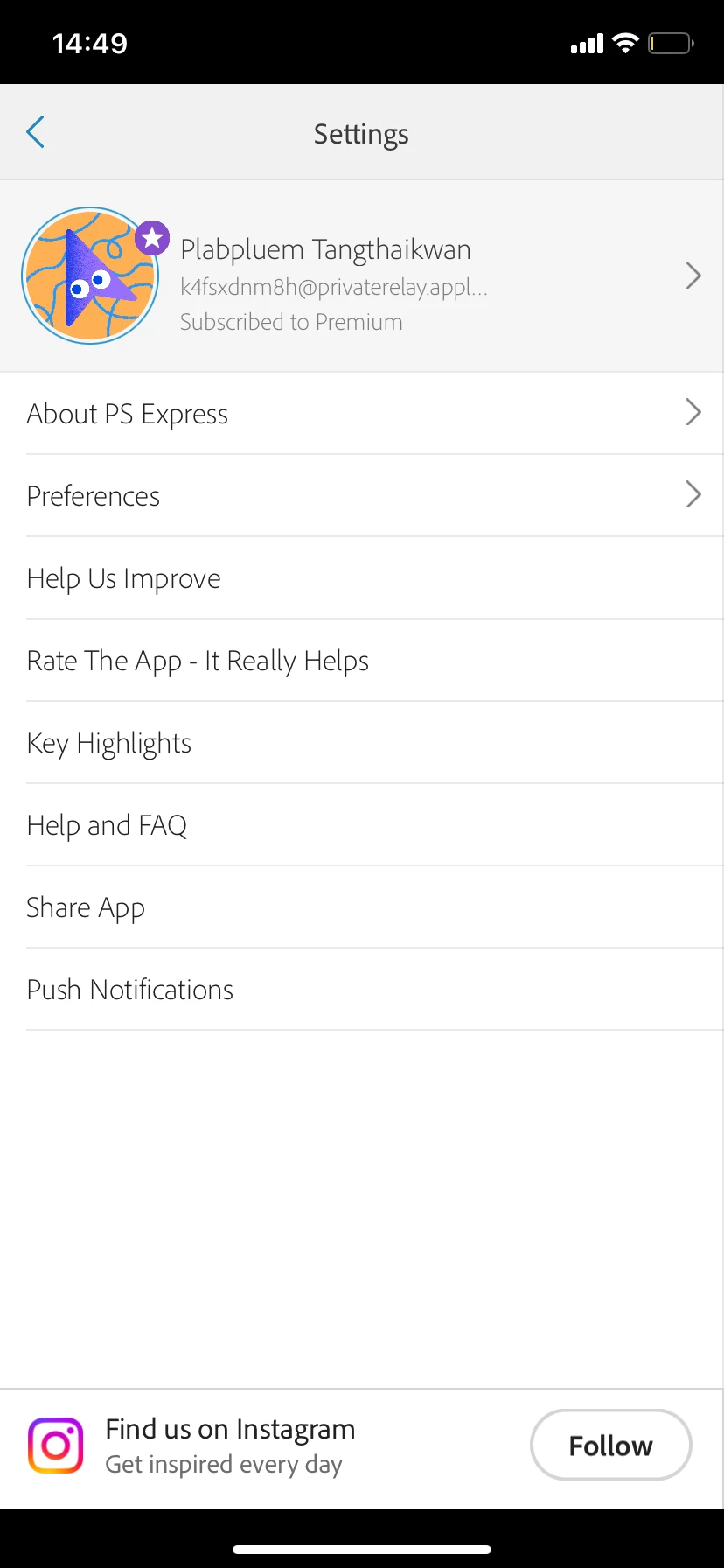Select Help Us Improve
Viewport: 724px width, 1568px height.
point(361,578)
